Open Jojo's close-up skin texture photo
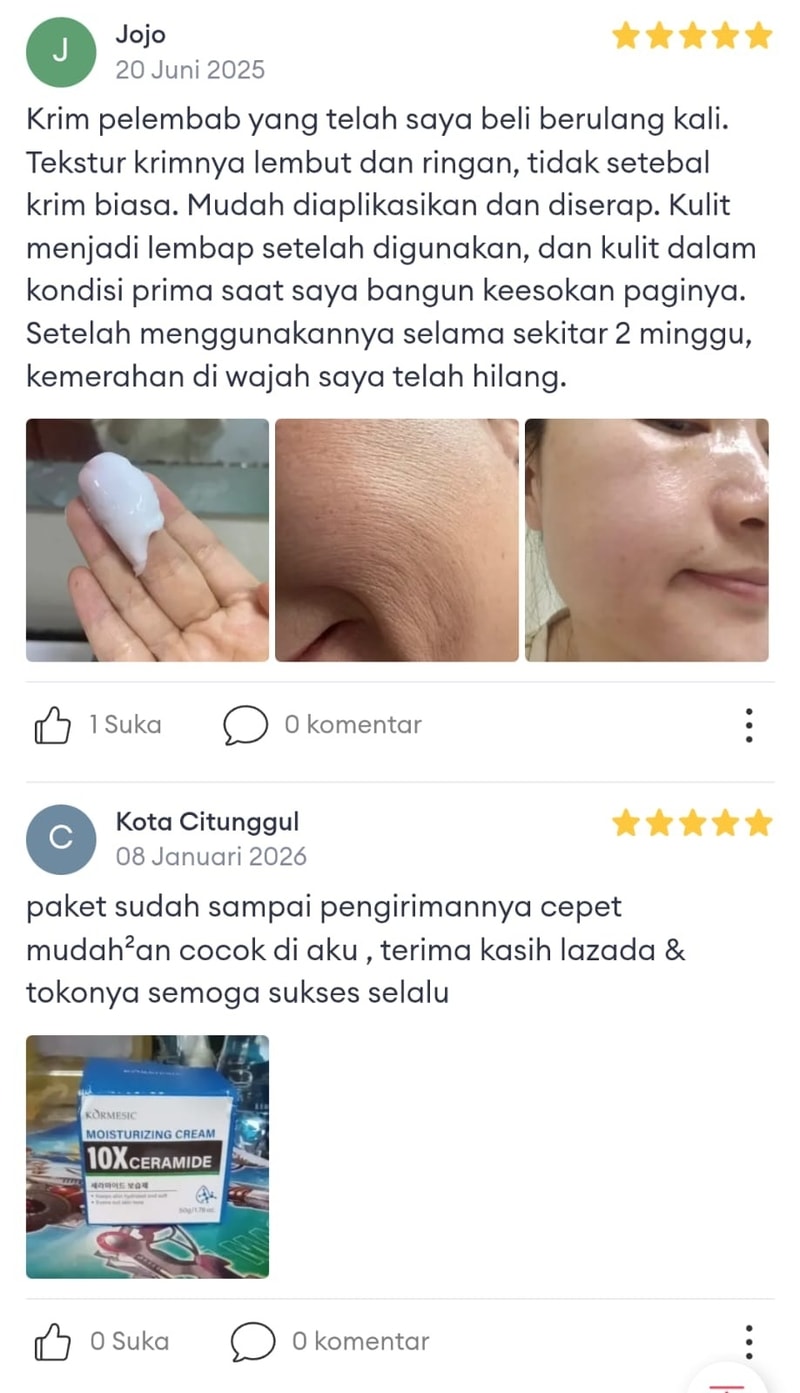800x1393 pixels. click(396, 540)
